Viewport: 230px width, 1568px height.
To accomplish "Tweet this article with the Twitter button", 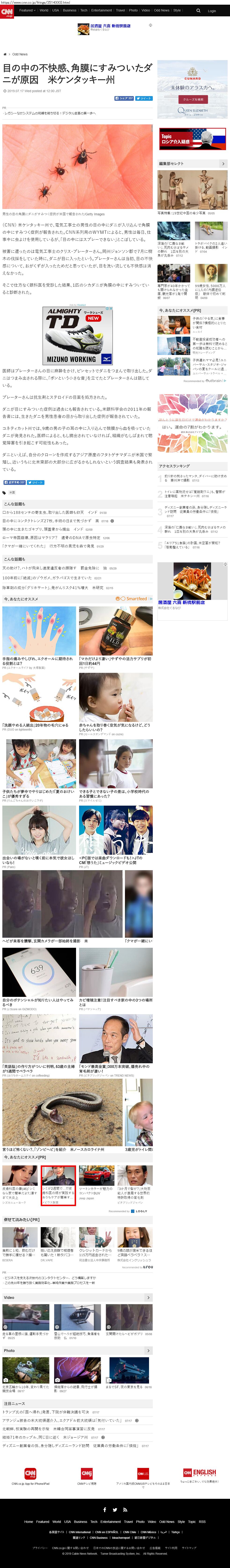I will [x=144, y=98].
